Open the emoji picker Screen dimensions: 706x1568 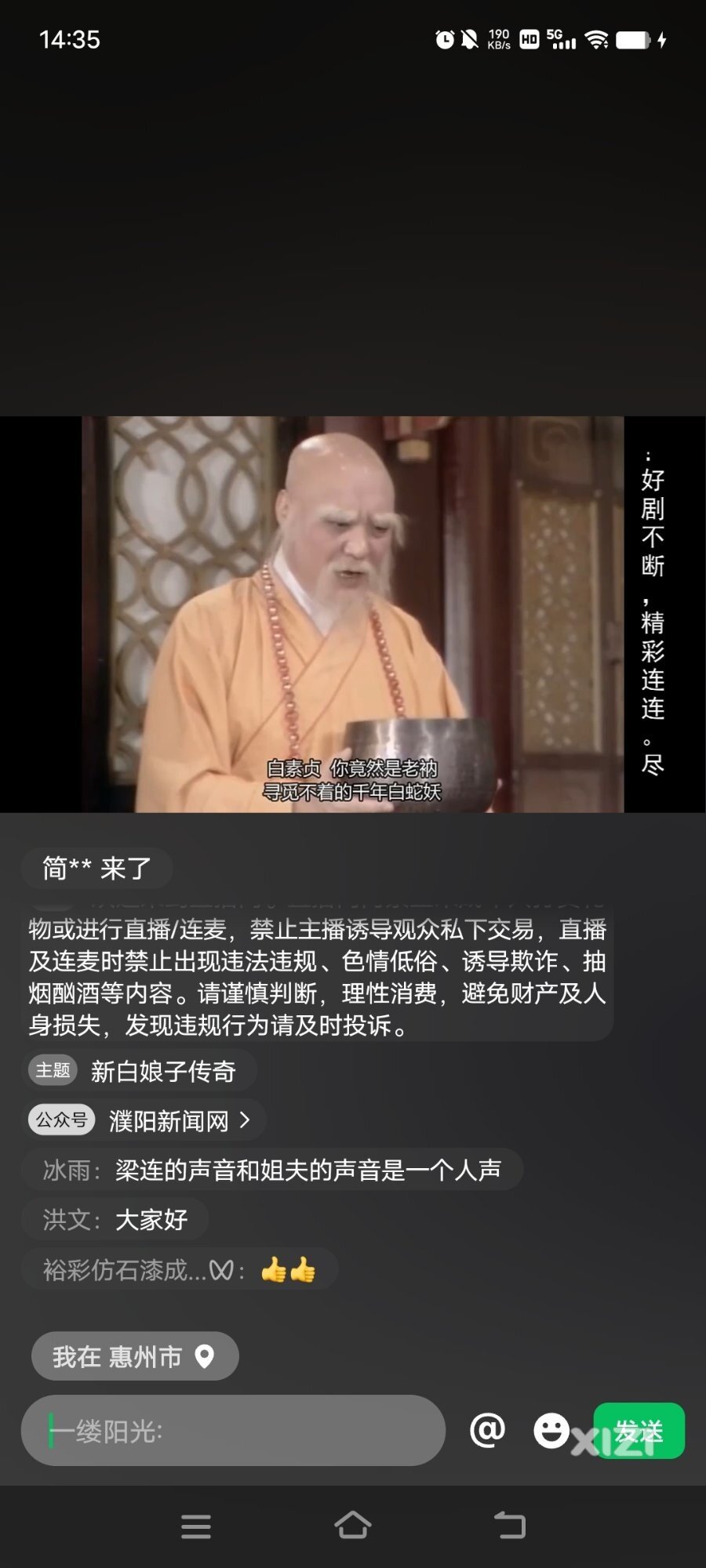(x=551, y=1430)
